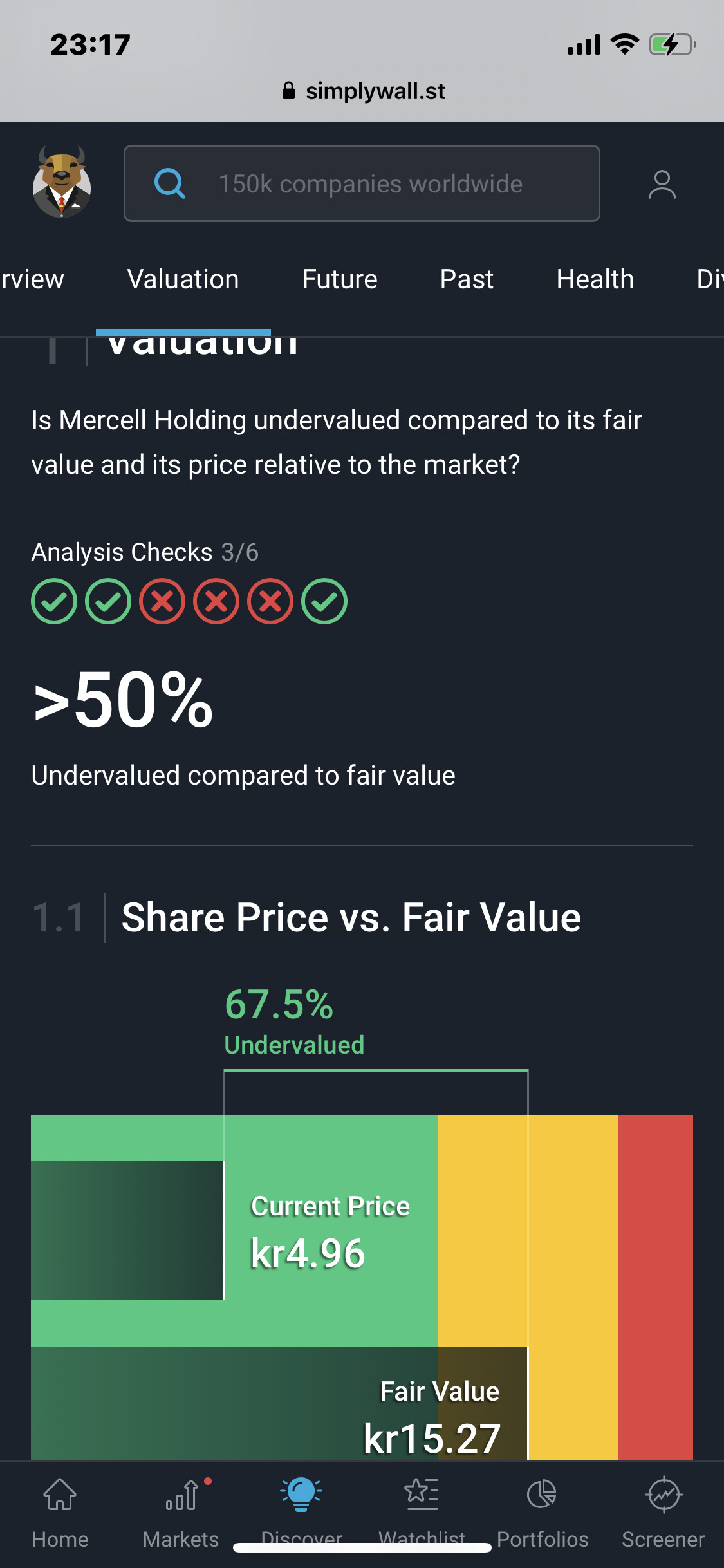Open the user profile icon
Image resolution: width=724 pixels, height=1568 pixels.
pos(662,185)
